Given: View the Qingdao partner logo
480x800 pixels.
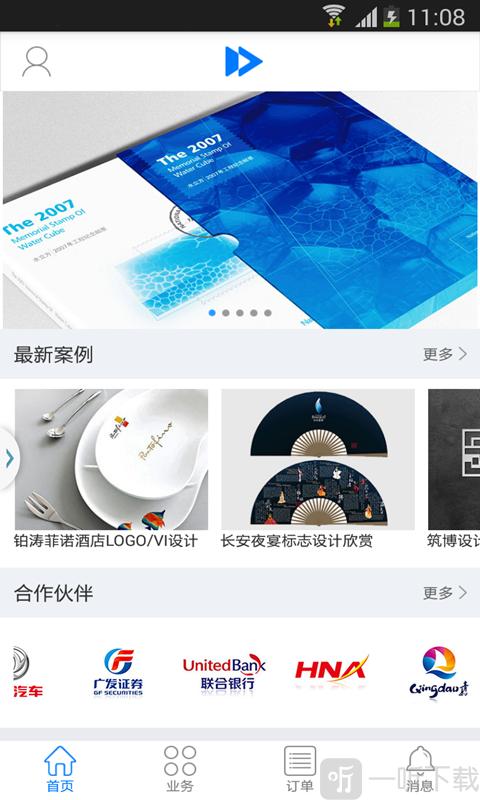Looking at the screenshot, I should click(x=438, y=672).
